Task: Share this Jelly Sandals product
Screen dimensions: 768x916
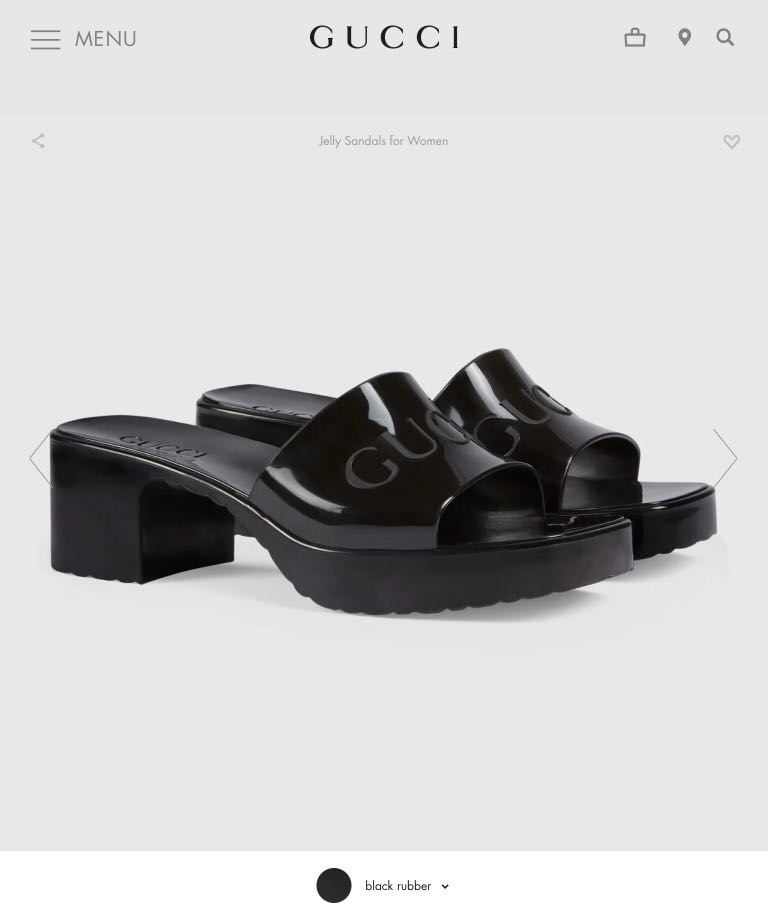Action: (38, 142)
